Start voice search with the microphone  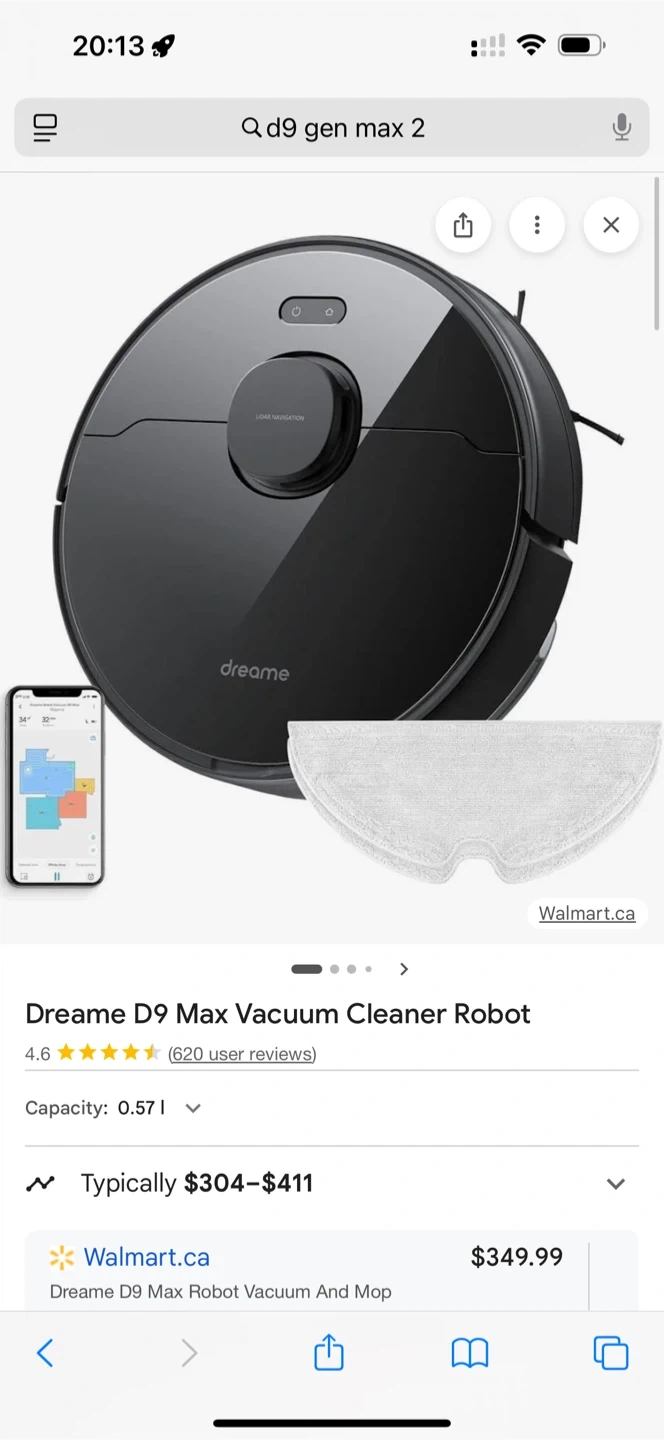pyautogui.click(x=621, y=128)
